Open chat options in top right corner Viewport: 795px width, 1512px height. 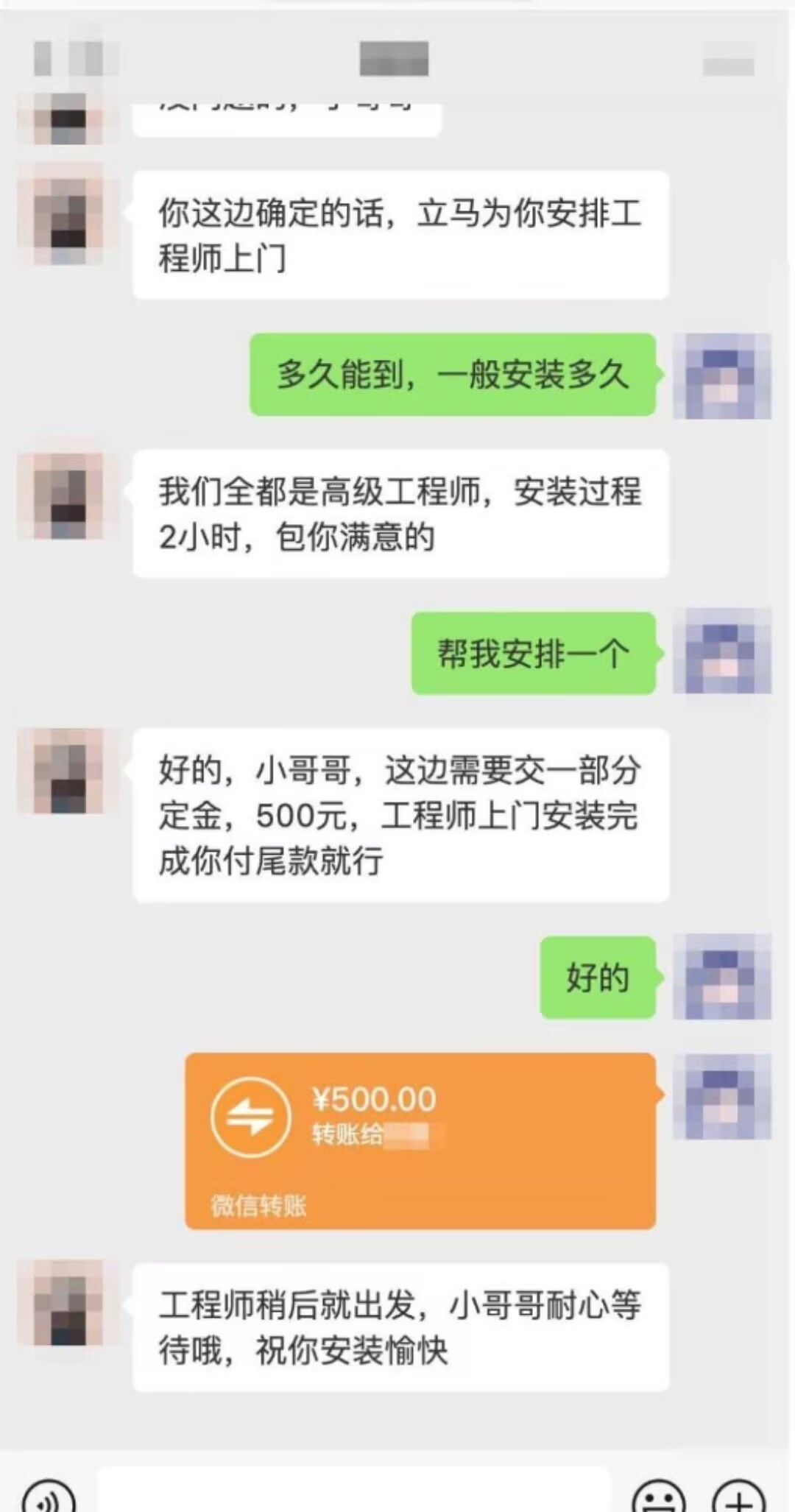(x=727, y=60)
